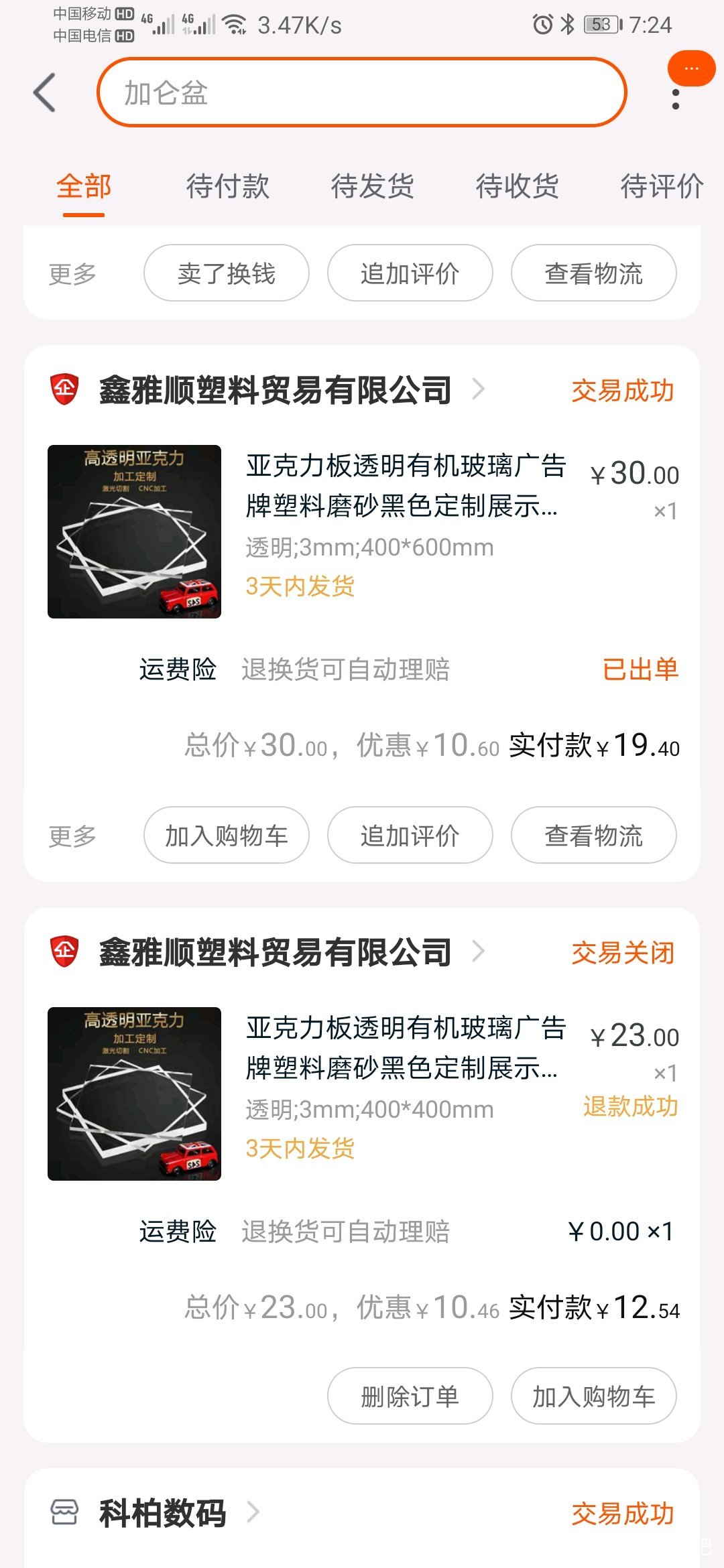Image resolution: width=724 pixels, height=1568 pixels.
Task: Open the three-dot overflow menu
Action: coord(676,99)
